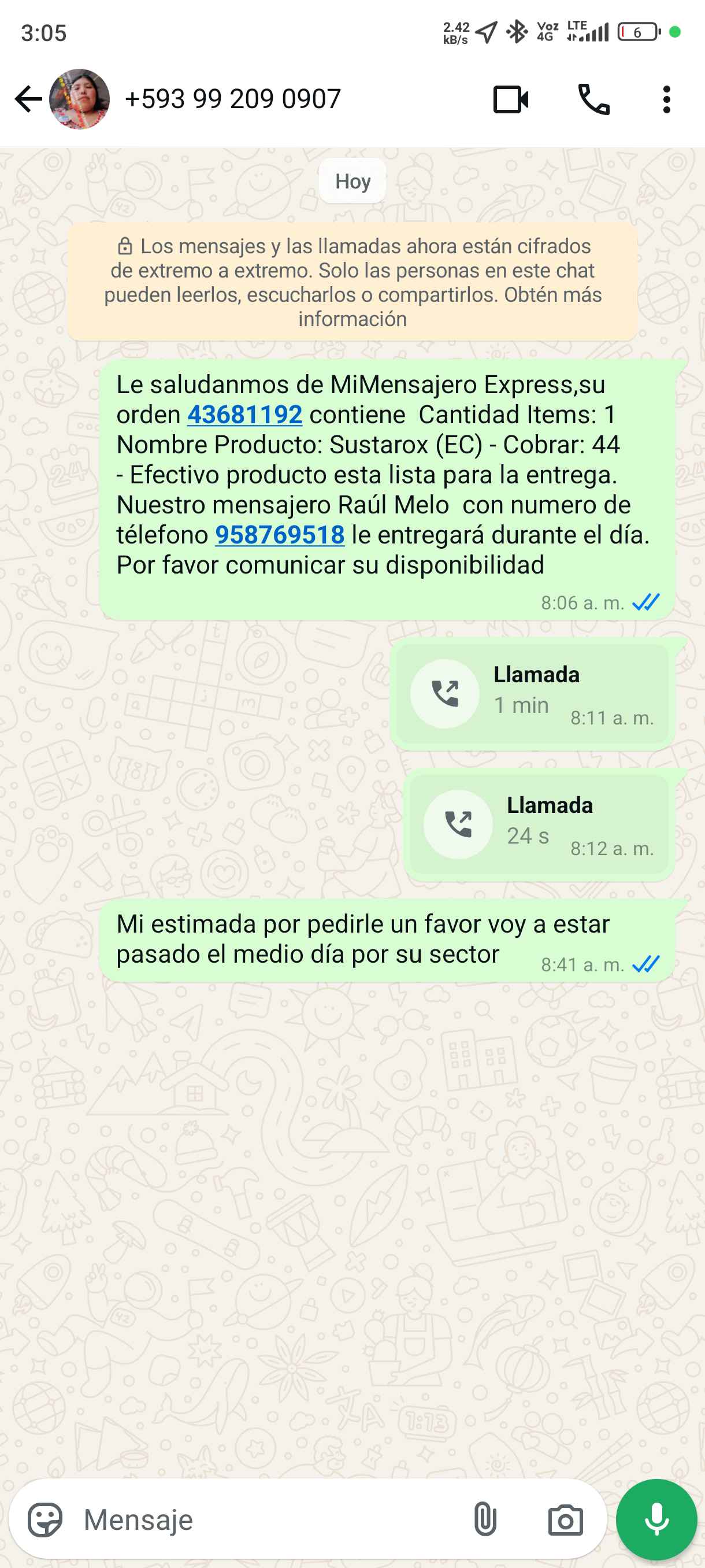Go back to the chat list
705x1568 pixels.
(x=27, y=99)
